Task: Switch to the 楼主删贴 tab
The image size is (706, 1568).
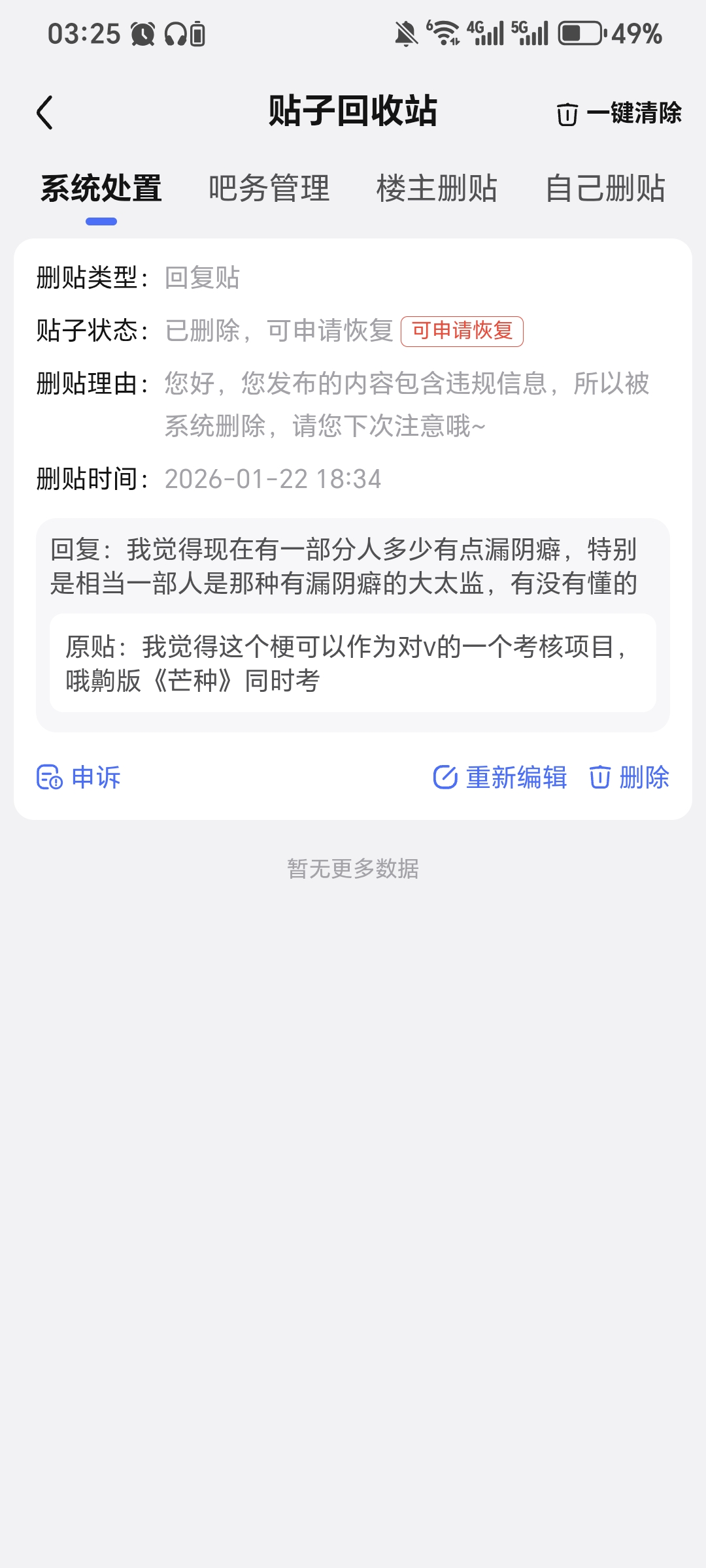Action: (x=437, y=188)
